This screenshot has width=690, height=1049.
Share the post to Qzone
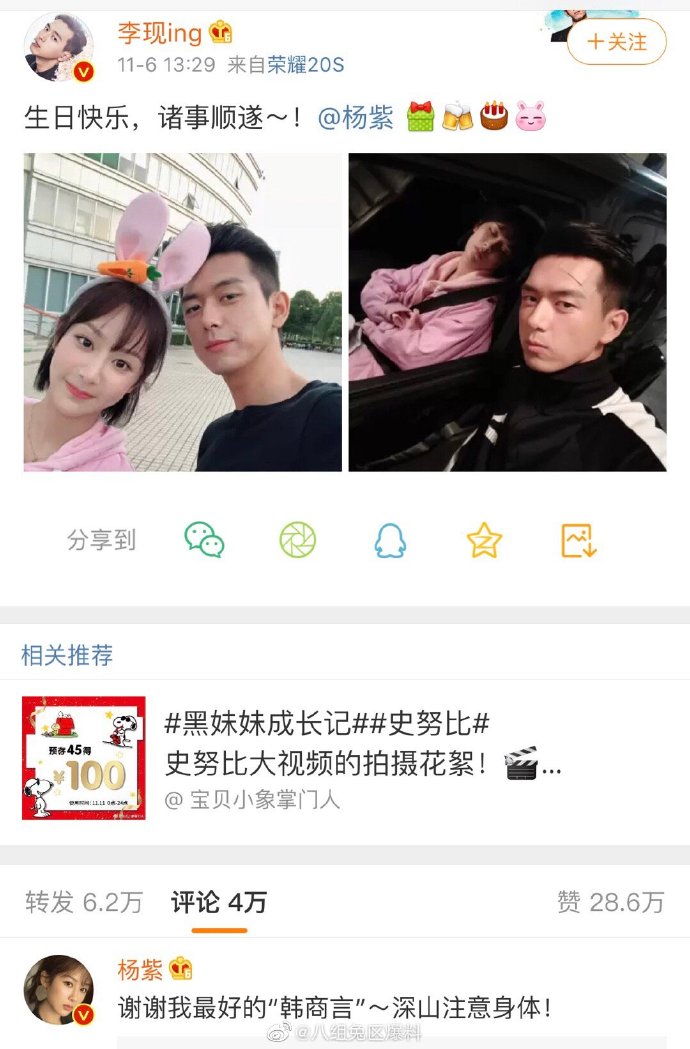tap(484, 540)
